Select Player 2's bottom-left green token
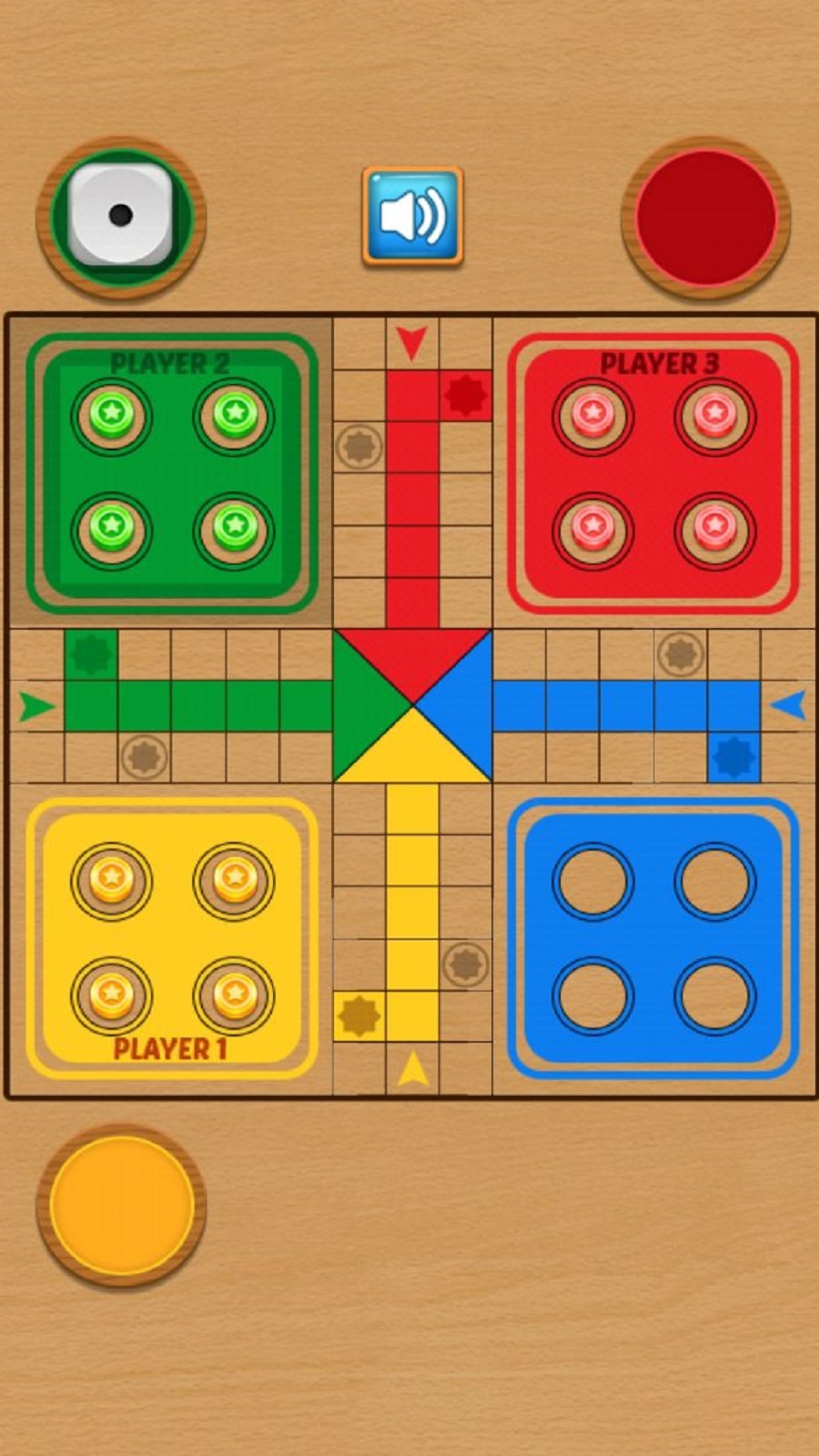 pyautogui.click(x=112, y=528)
